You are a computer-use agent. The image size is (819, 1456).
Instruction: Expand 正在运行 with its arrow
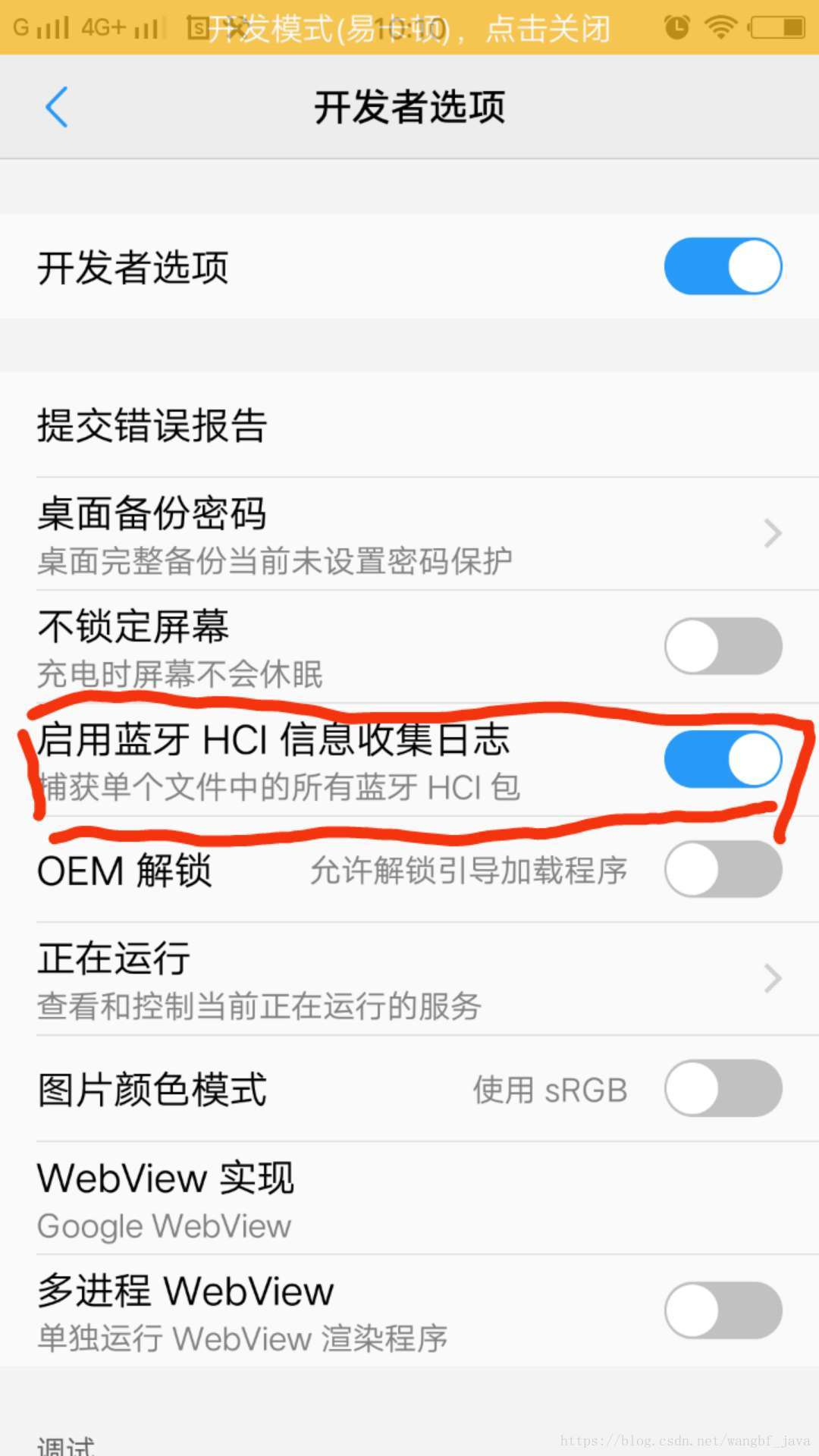[x=771, y=978]
